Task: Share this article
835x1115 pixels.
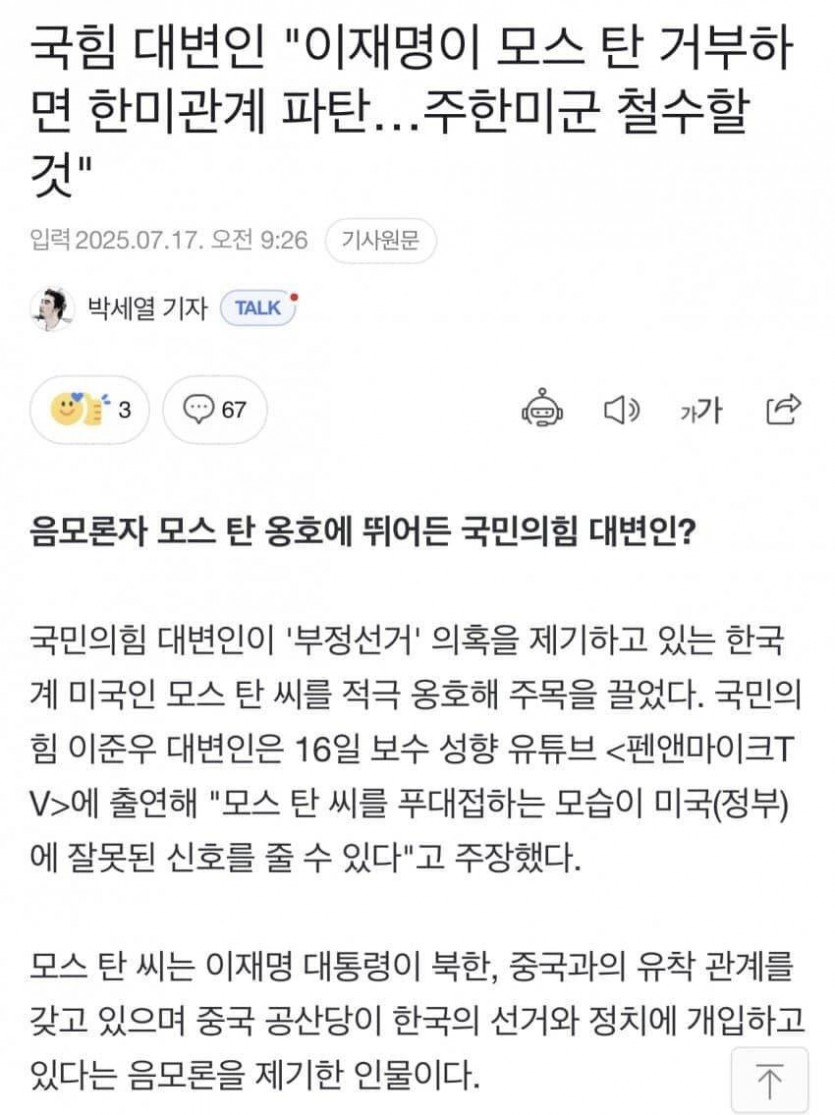Action: tap(782, 408)
